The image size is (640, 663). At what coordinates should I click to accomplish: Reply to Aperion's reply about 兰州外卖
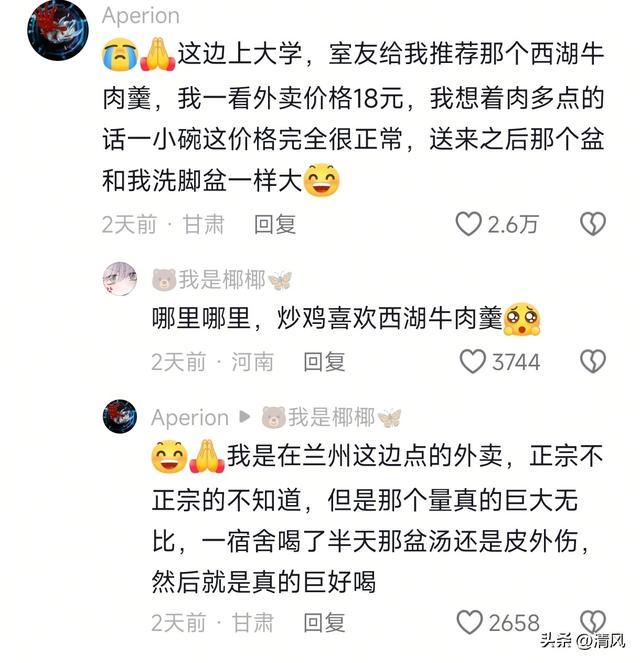[324, 623]
